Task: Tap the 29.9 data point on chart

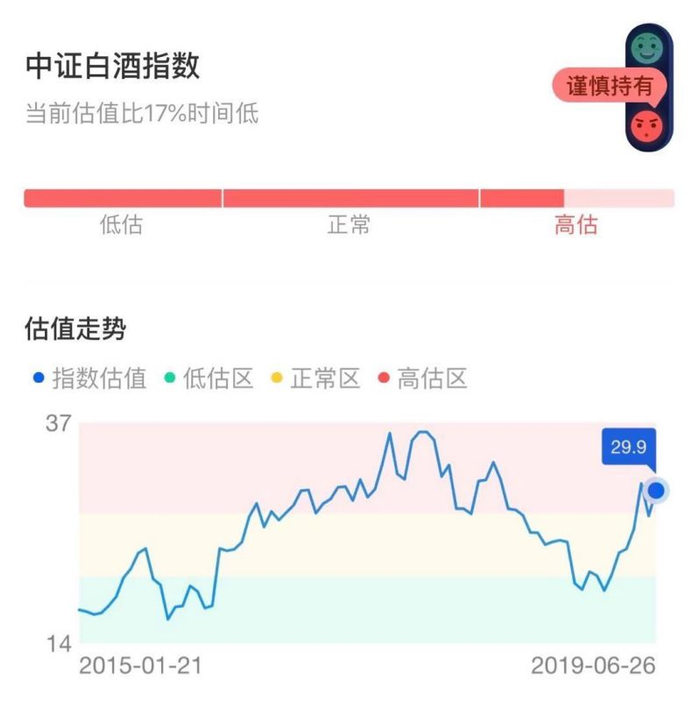Action: [x=656, y=491]
